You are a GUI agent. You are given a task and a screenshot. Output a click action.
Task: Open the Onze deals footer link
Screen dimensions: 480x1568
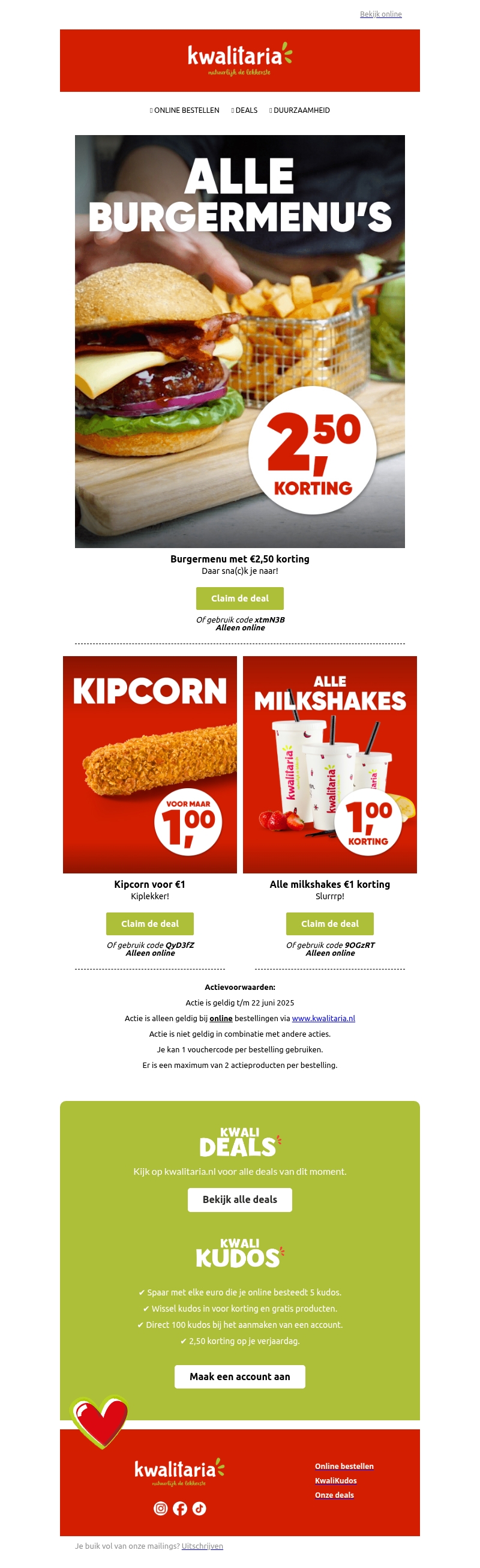pos(334,1494)
